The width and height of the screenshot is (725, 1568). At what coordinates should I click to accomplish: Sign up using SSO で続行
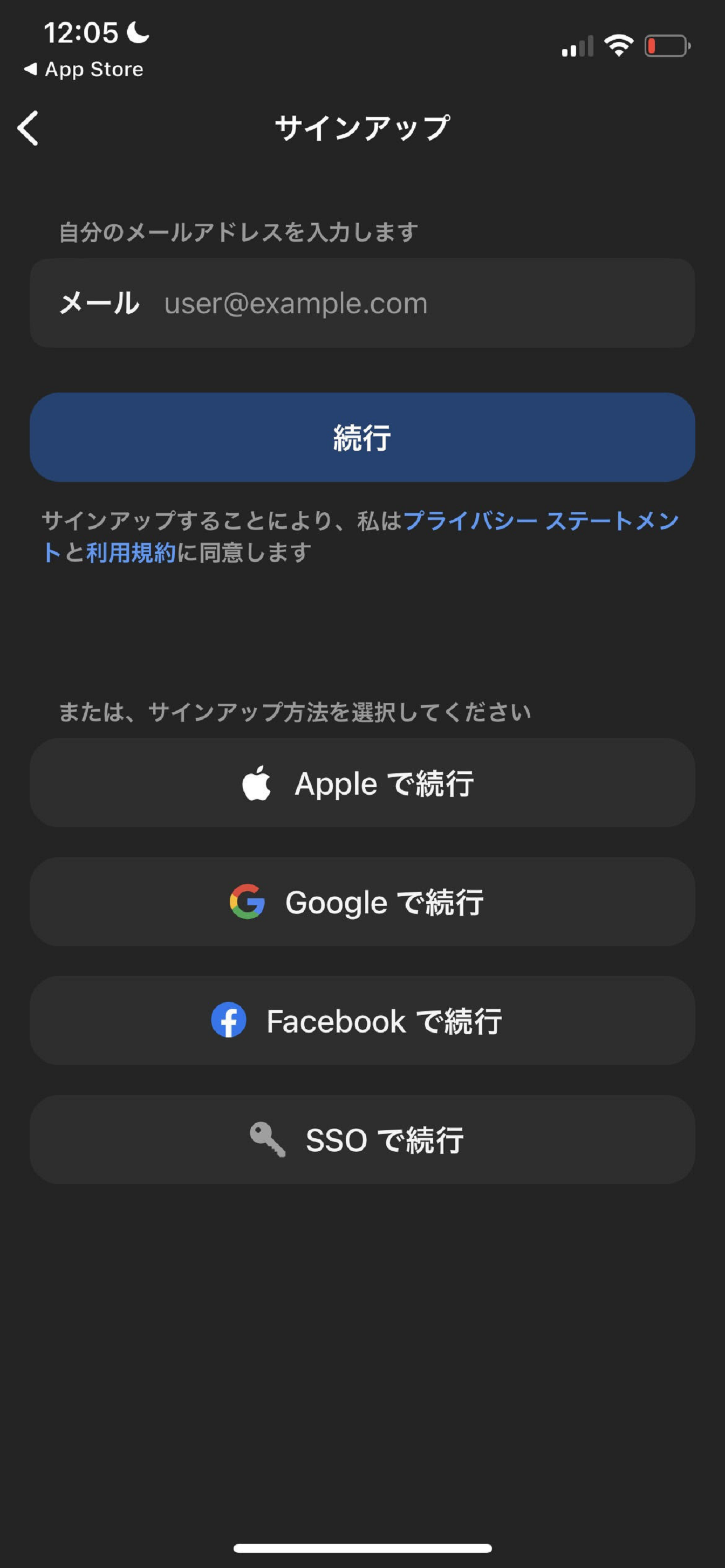tap(362, 1139)
